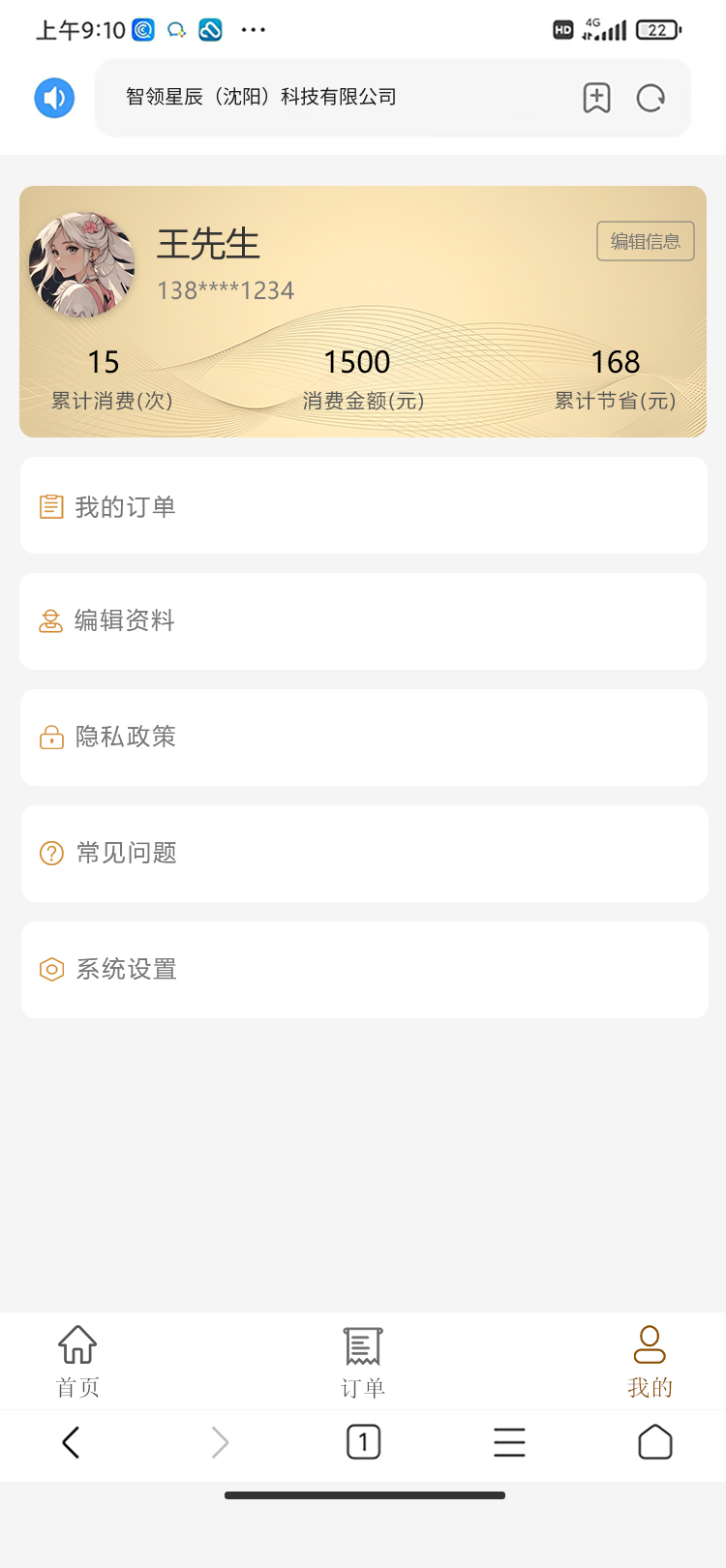The image size is (726, 1568).
Task: Tap the refresh icon to reload the page
Action: [650, 98]
